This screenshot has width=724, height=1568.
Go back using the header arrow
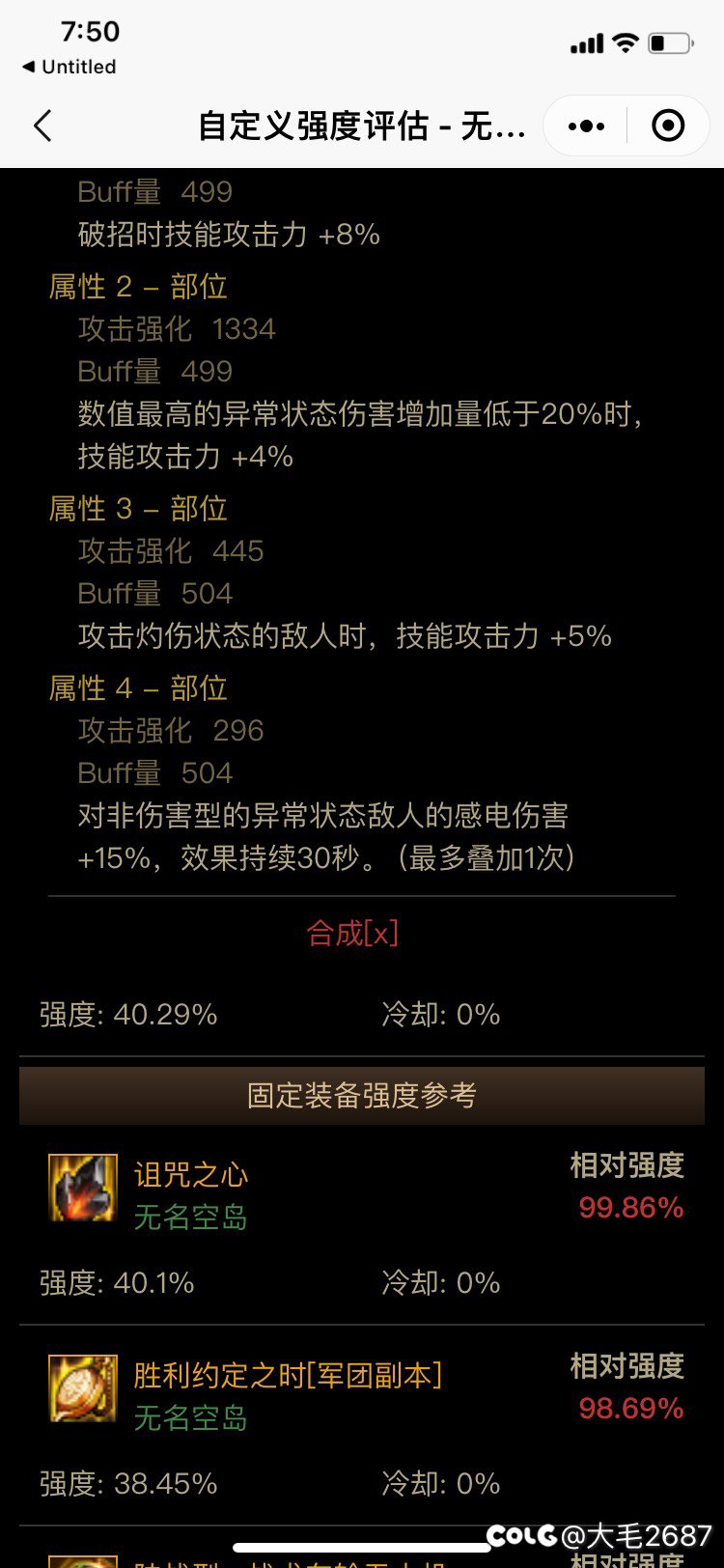pyautogui.click(x=42, y=126)
